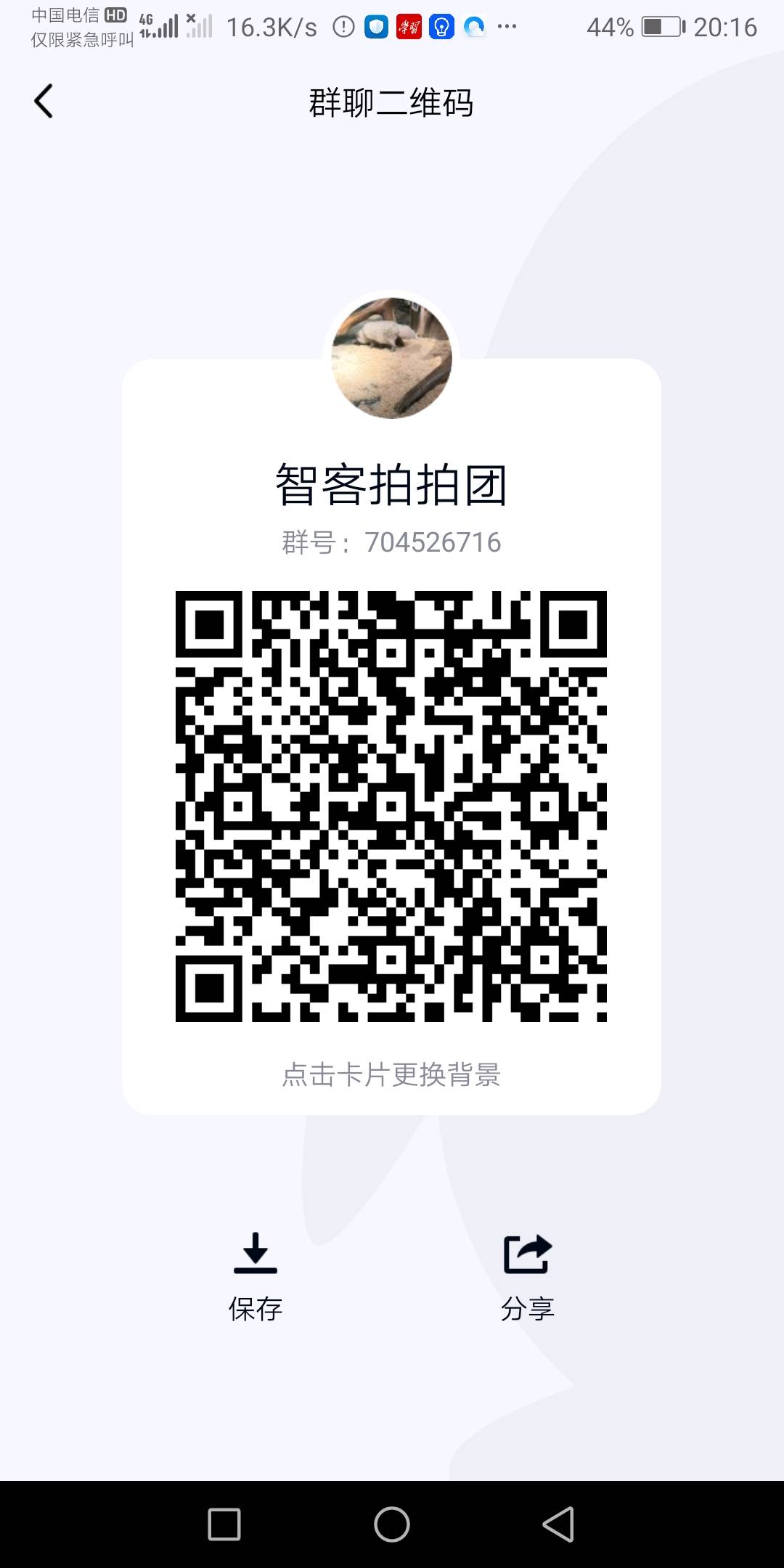Image resolution: width=784 pixels, height=1568 pixels.
Task: Go back from the group QR code page
Action: pyautogui.click(x=44, y=101)
